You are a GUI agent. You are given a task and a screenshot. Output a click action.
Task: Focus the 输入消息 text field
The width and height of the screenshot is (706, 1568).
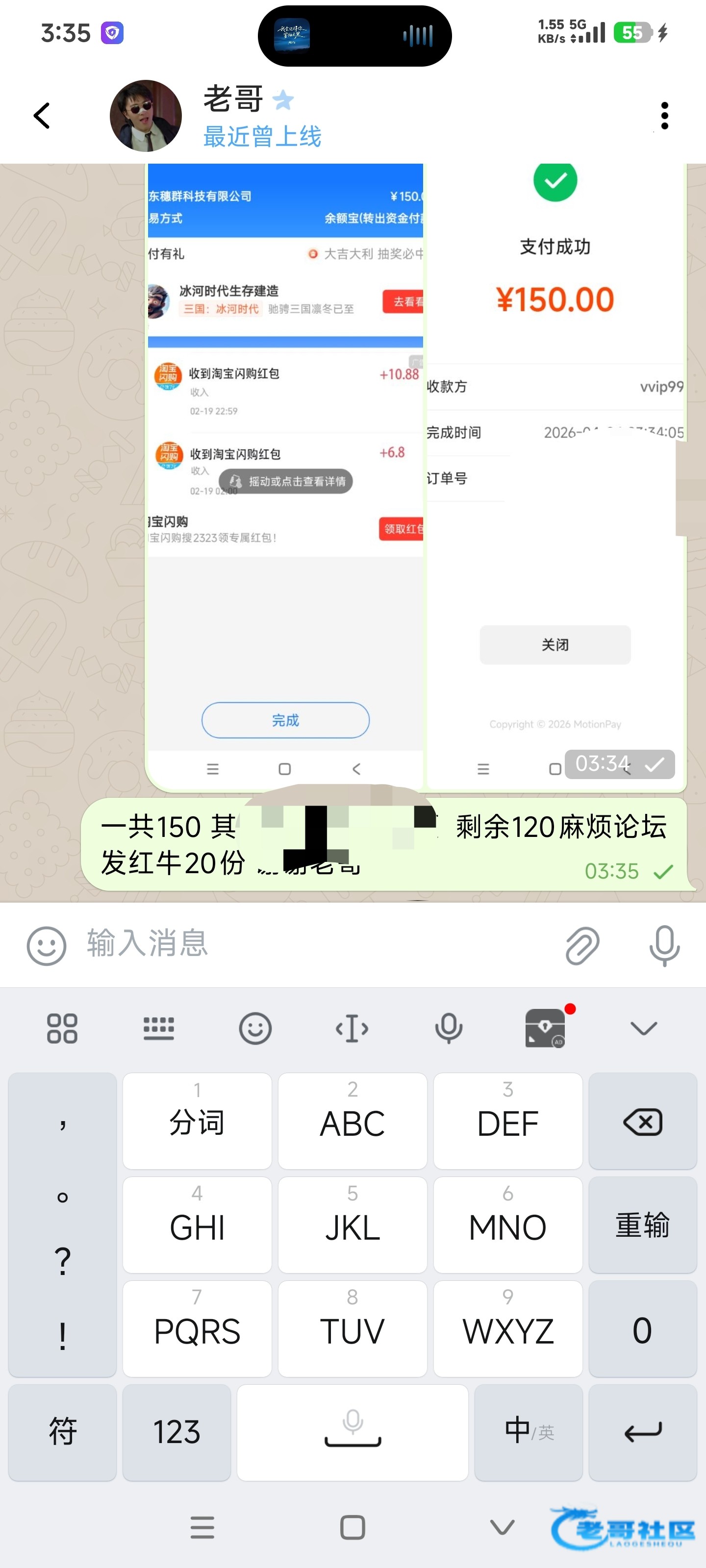pos(317,944)
